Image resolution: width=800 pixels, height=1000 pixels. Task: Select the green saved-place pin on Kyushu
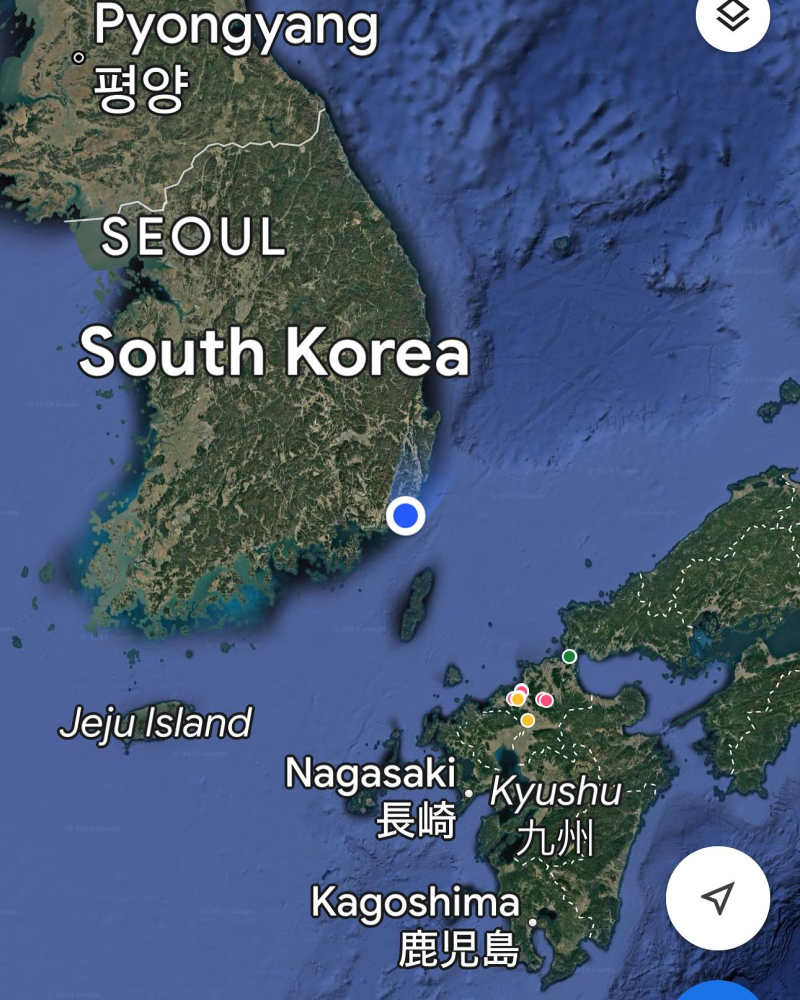click(569, 656)
